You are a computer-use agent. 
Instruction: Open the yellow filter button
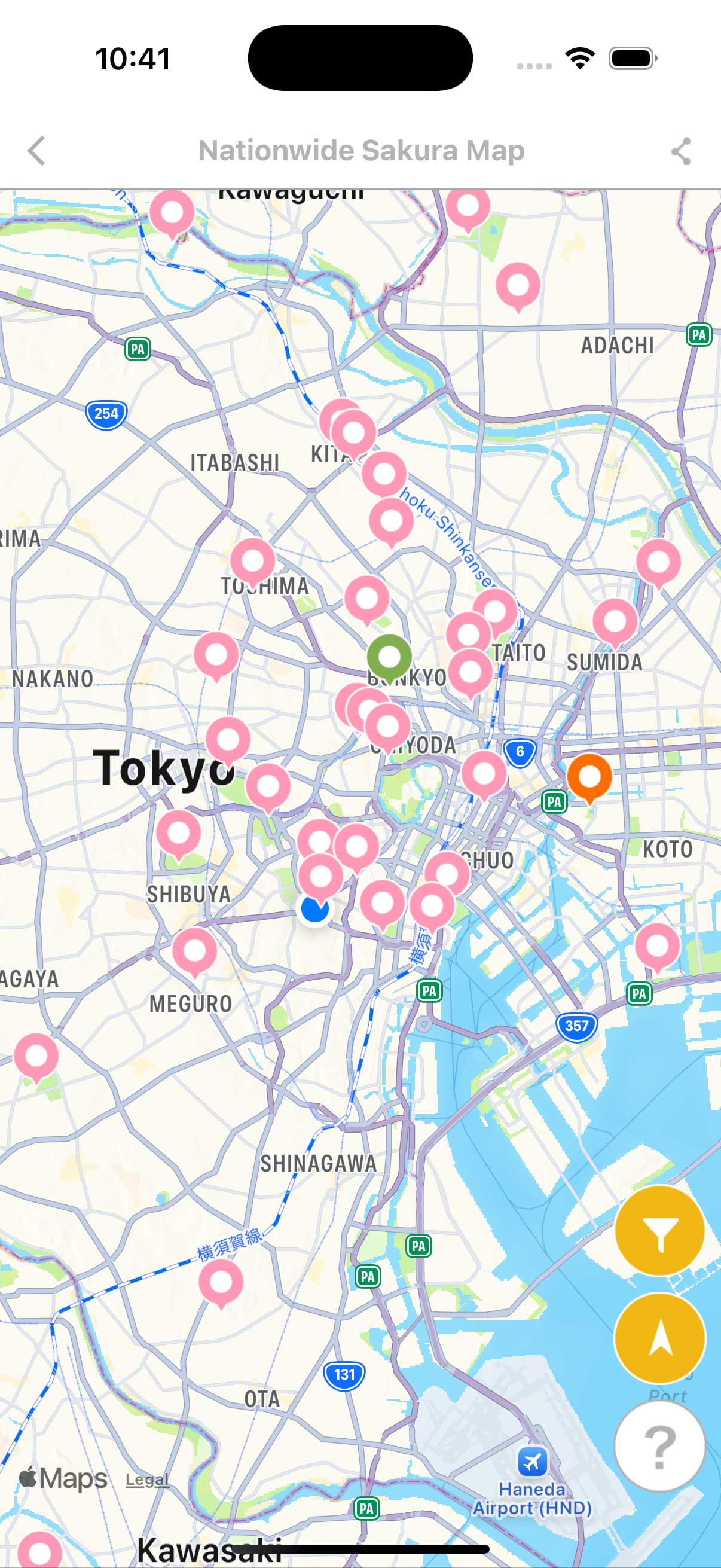point(659,1231)
